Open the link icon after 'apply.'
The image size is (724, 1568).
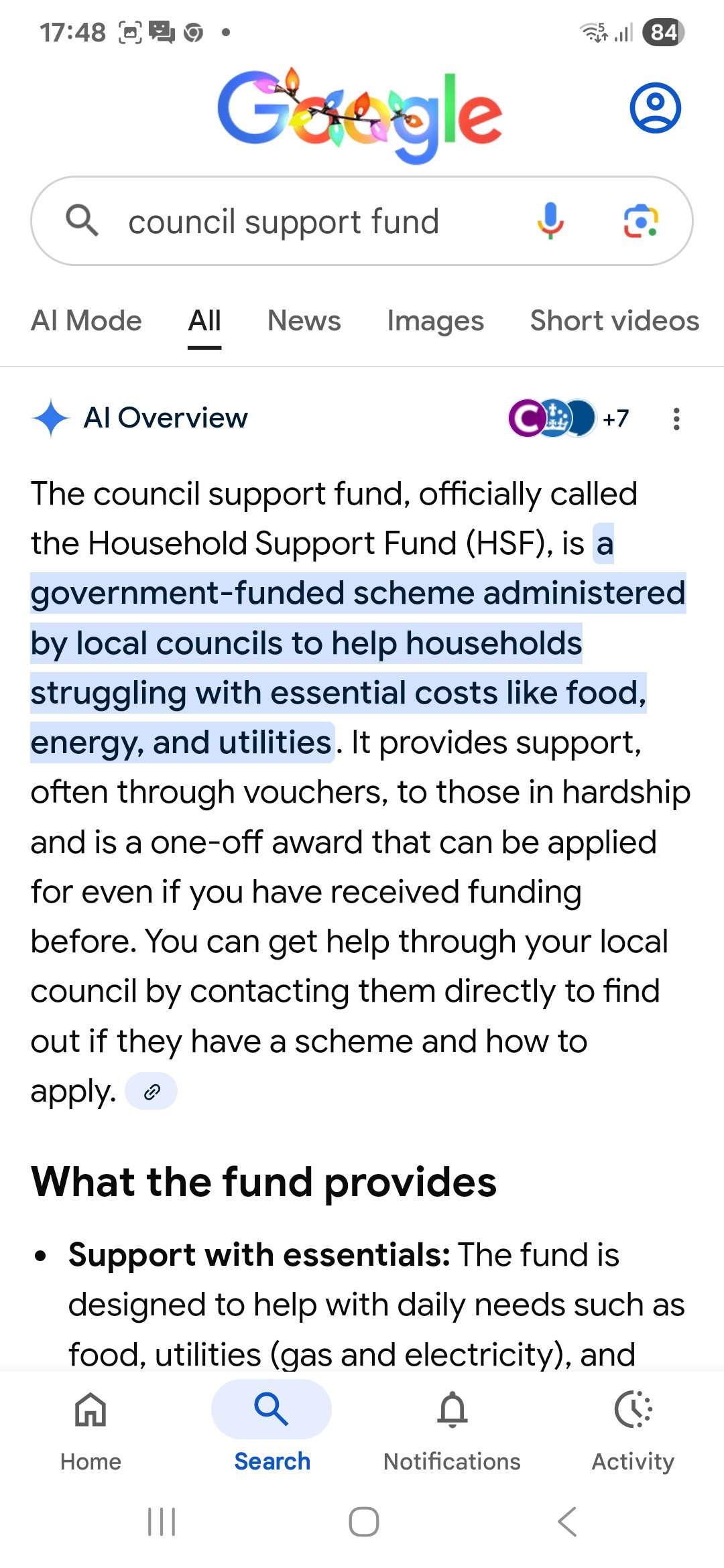[x=152, y=1092]
